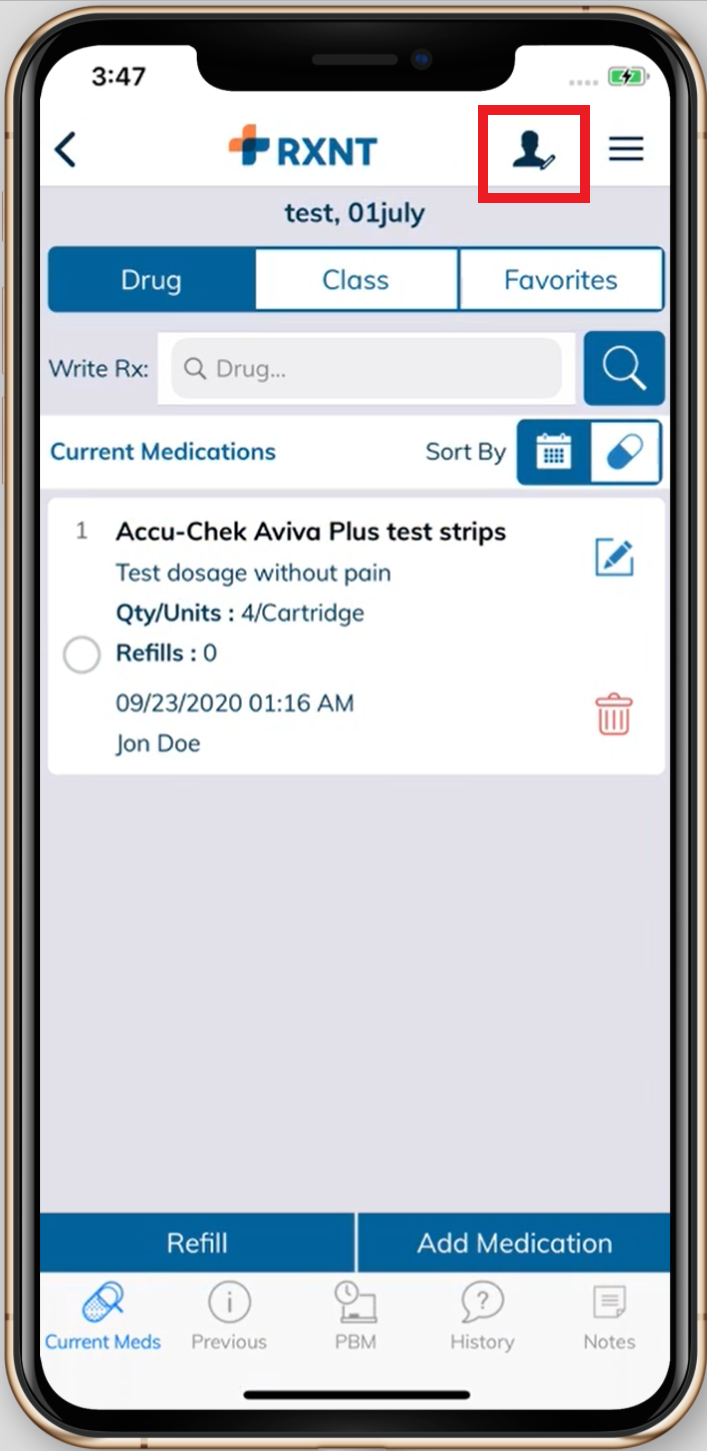
Task: Open the hamburger menu
Action: [x=626, y=149]
